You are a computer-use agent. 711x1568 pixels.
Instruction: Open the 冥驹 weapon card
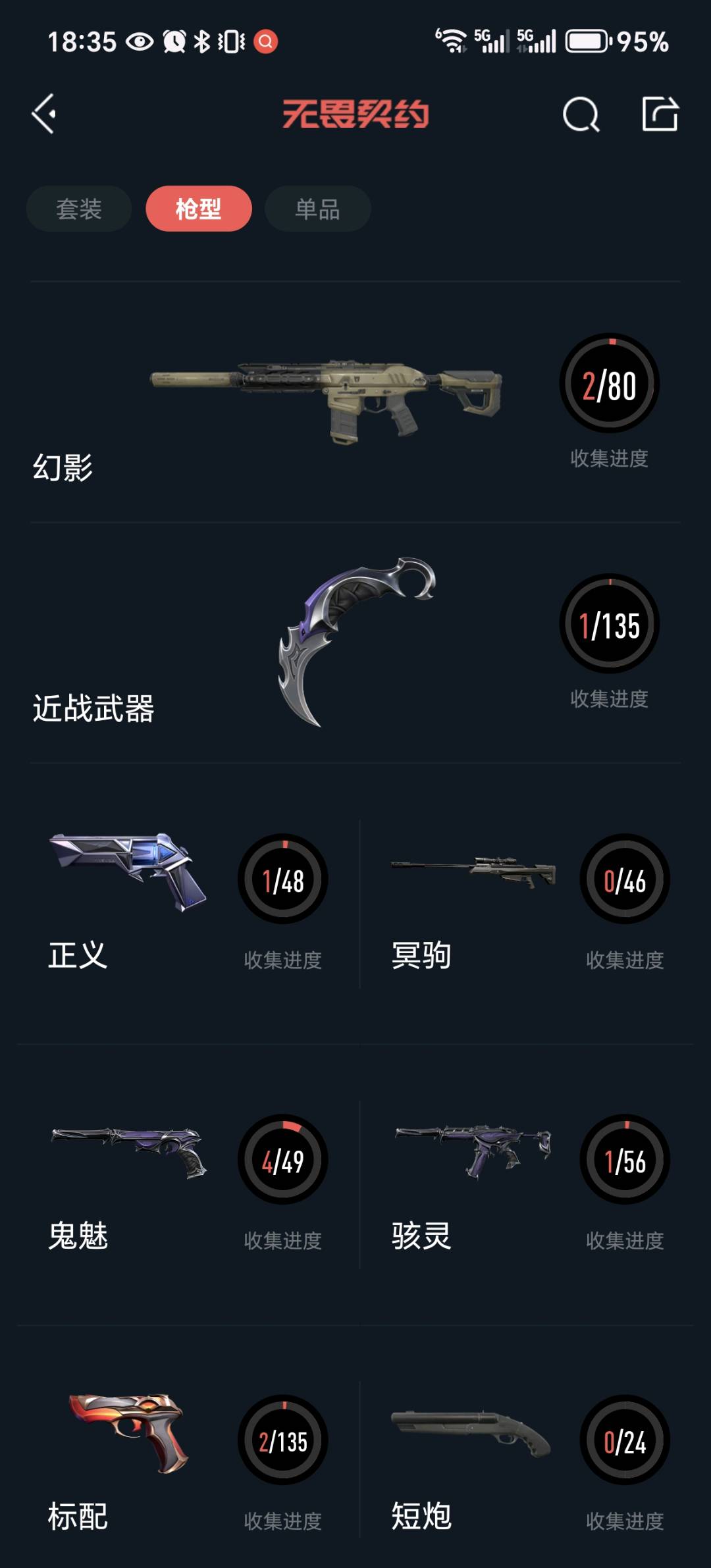(527, 903)
